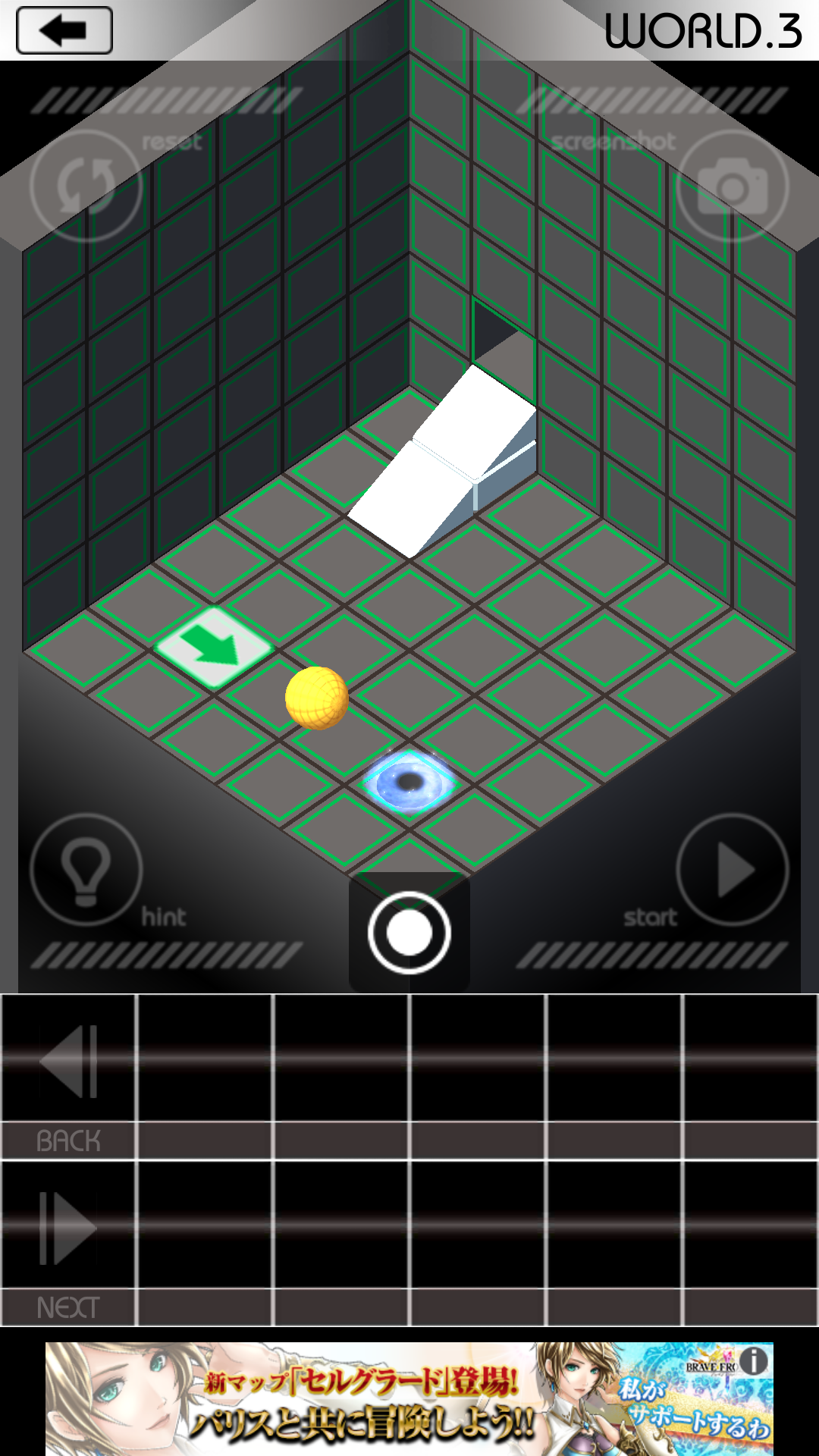Start the ball rolling
This screenshot has height=1456, width=819.
(x=732, y=870)
